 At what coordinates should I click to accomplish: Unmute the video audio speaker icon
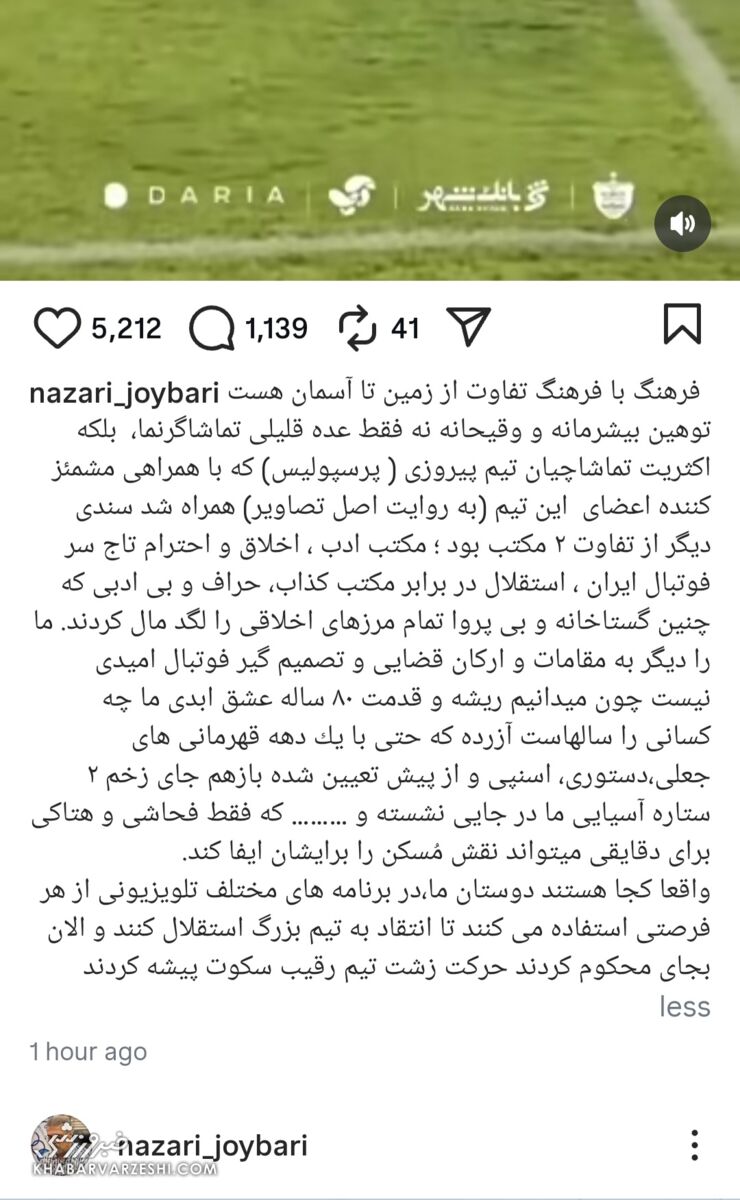tap(682, 226)
